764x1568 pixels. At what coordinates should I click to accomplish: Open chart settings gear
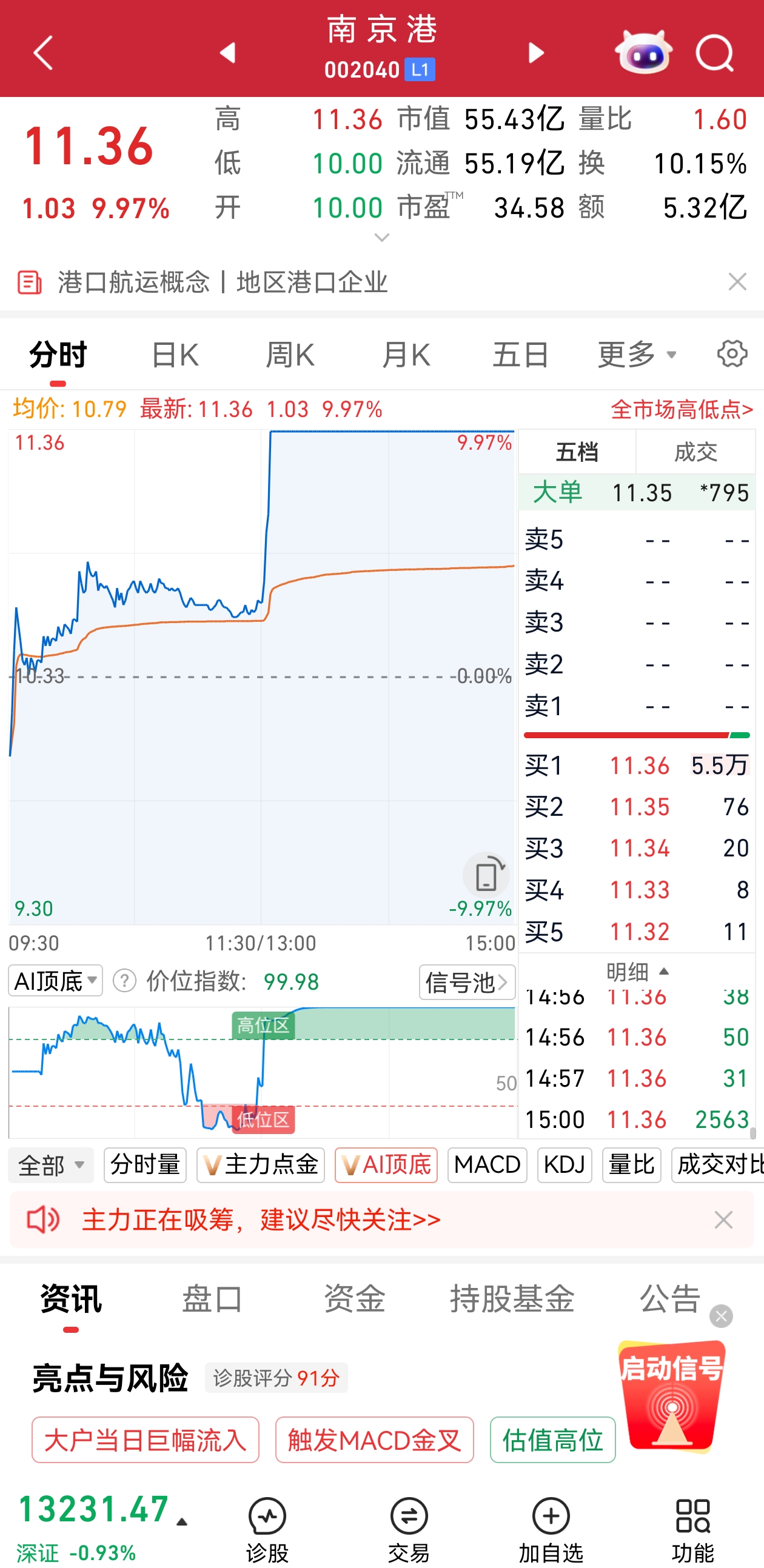[732, 353]
